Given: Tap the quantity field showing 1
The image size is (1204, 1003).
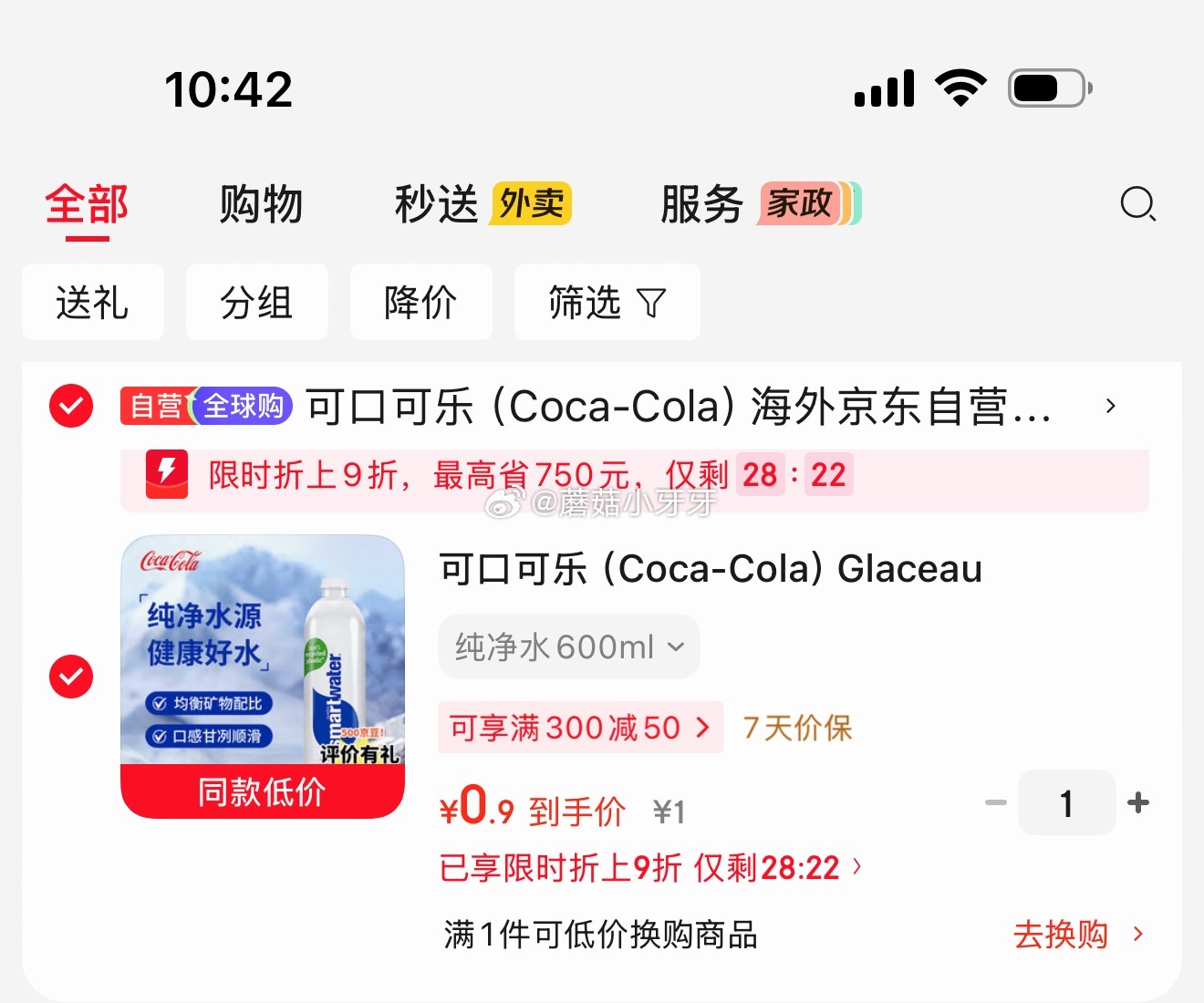Looking at the screenshot, I should tap(1066, 803).
